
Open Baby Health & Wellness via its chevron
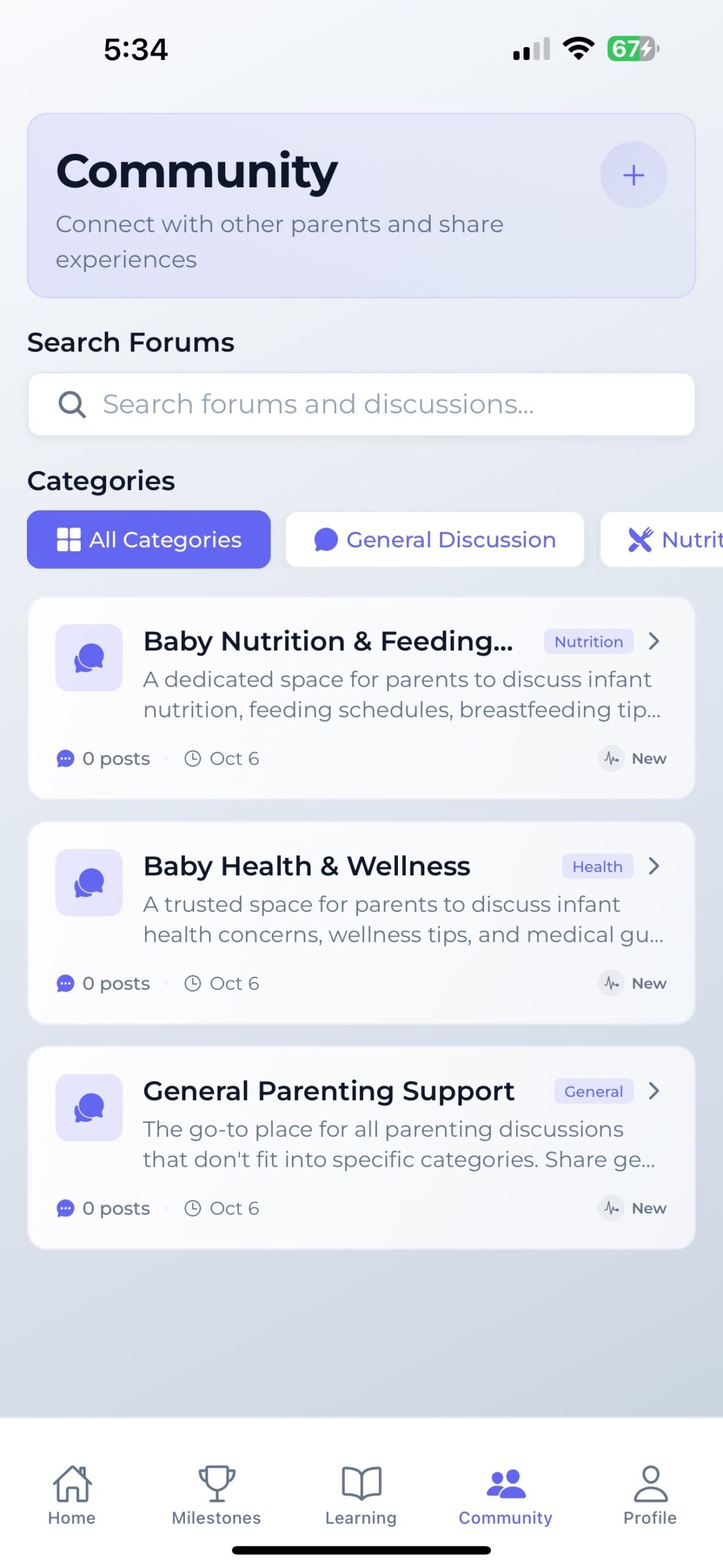654,866
